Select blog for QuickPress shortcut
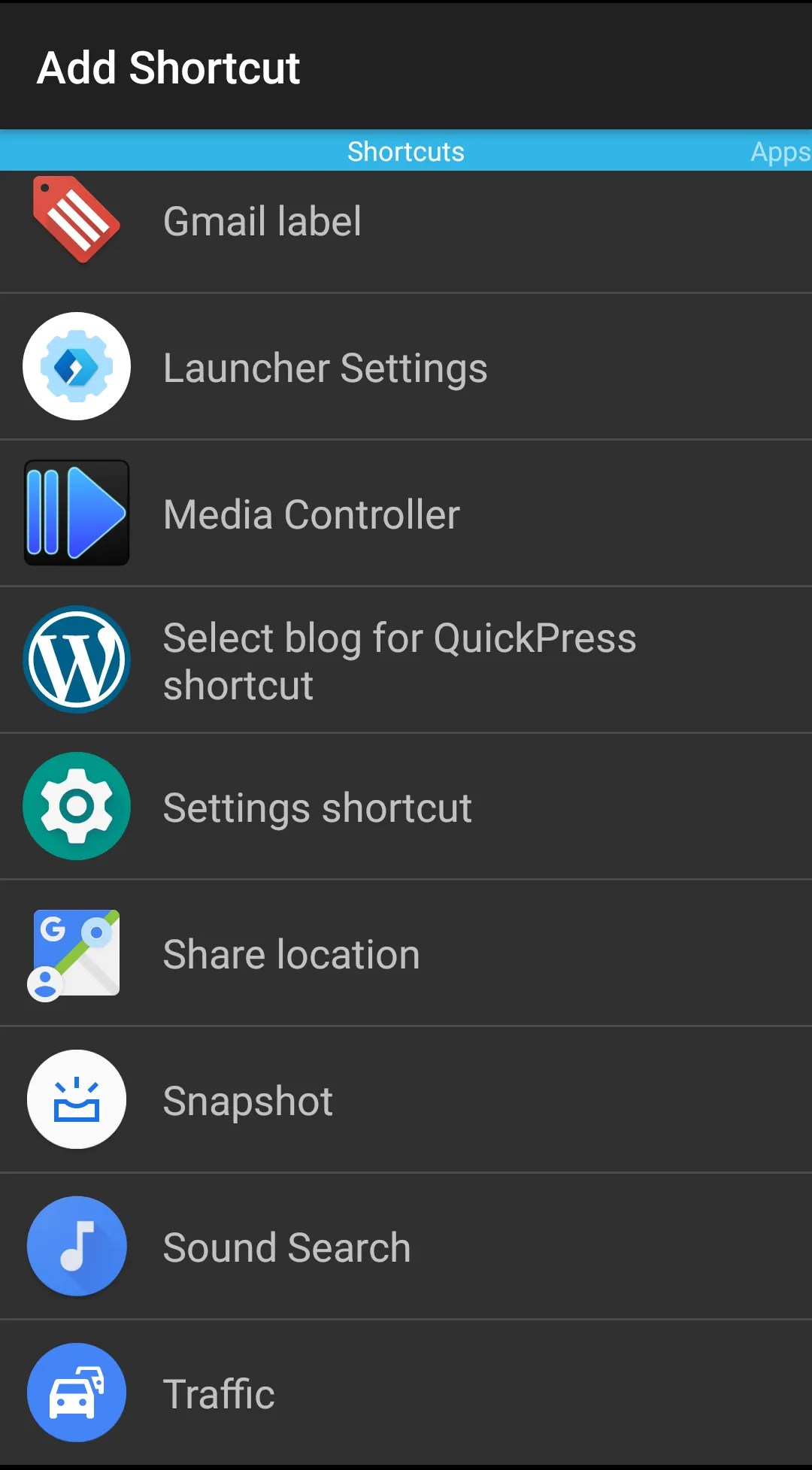 tap(406, 659)
